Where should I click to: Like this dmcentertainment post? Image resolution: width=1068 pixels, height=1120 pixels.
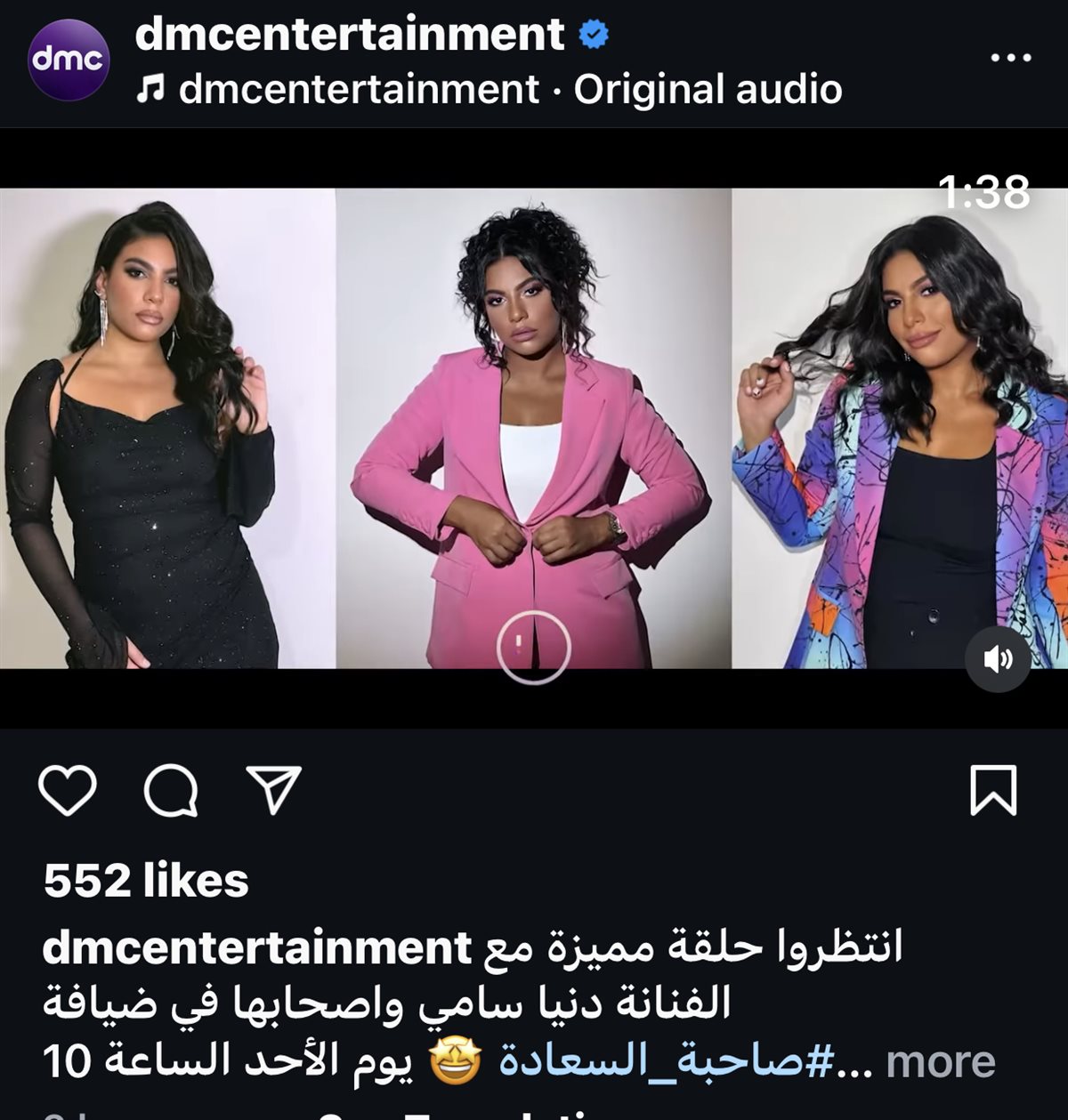pos(68,790)
